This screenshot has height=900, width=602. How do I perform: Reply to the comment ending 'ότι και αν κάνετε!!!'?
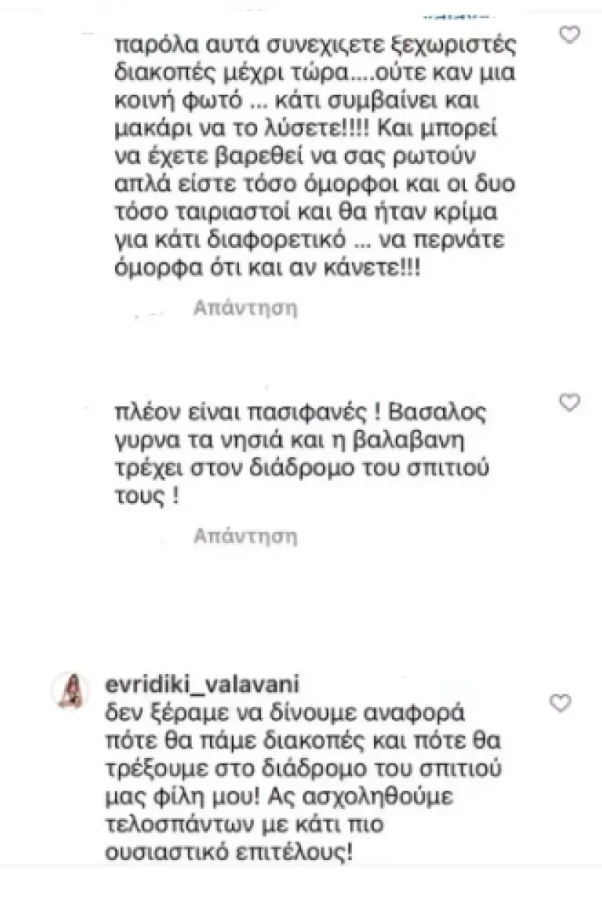(x=245, y=308)
